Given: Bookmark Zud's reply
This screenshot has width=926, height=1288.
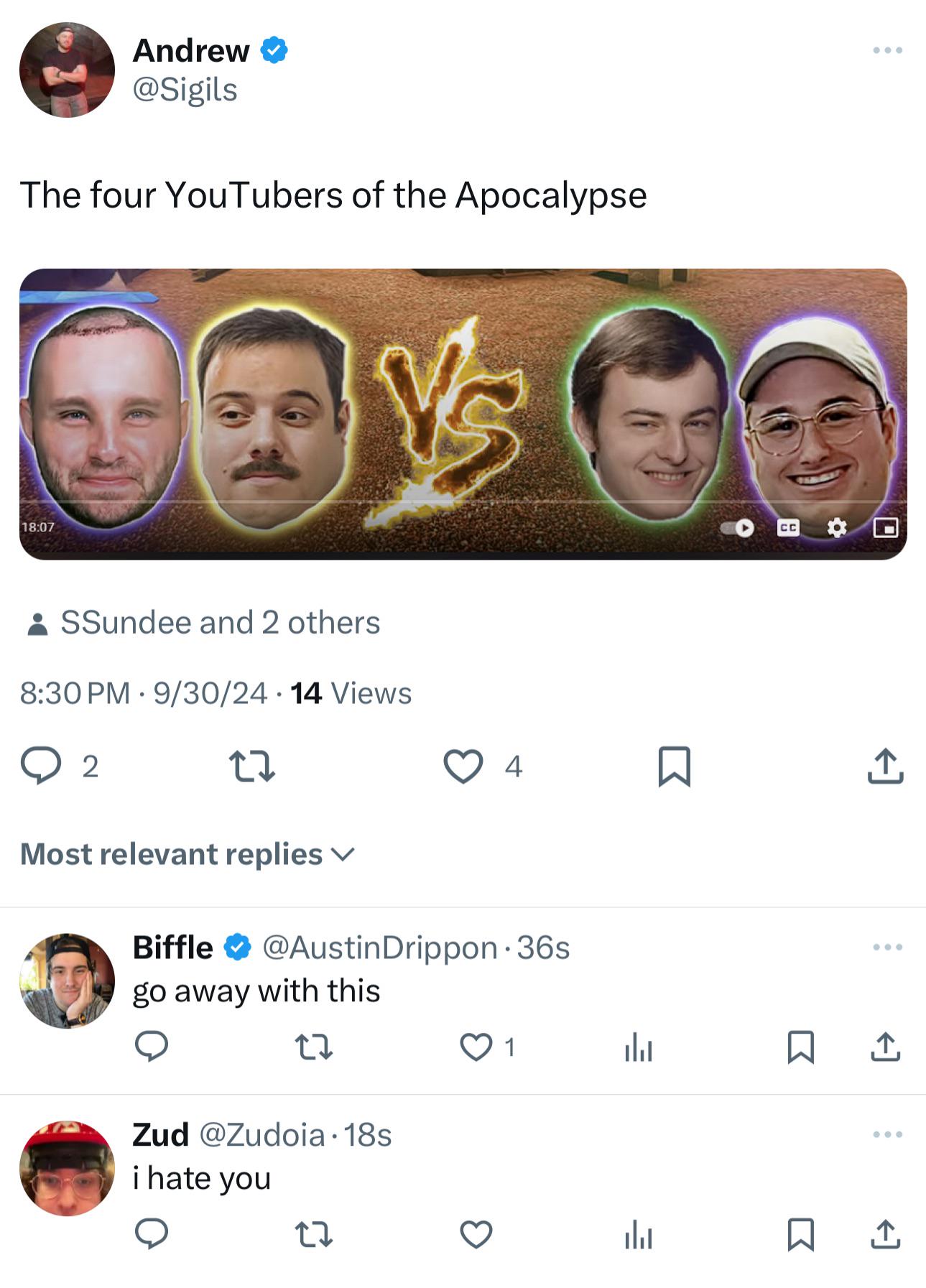Looking at the screenshot, I should pyautogui.click(x=800, y=1234).
